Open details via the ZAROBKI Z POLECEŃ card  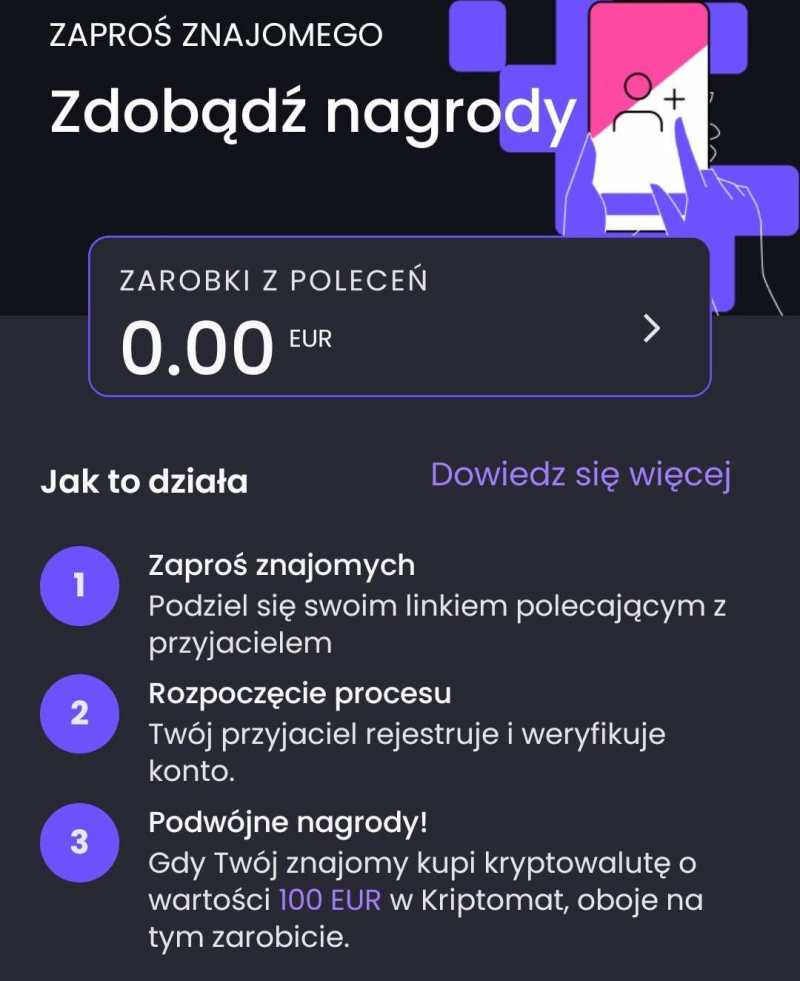point(400,316)
